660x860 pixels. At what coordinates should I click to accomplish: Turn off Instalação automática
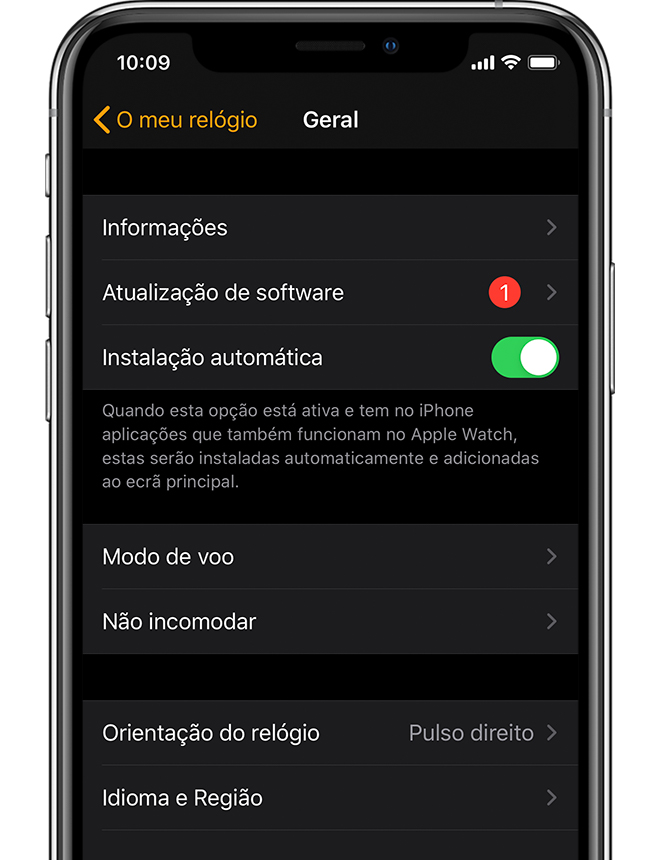(x=524, y=357)
